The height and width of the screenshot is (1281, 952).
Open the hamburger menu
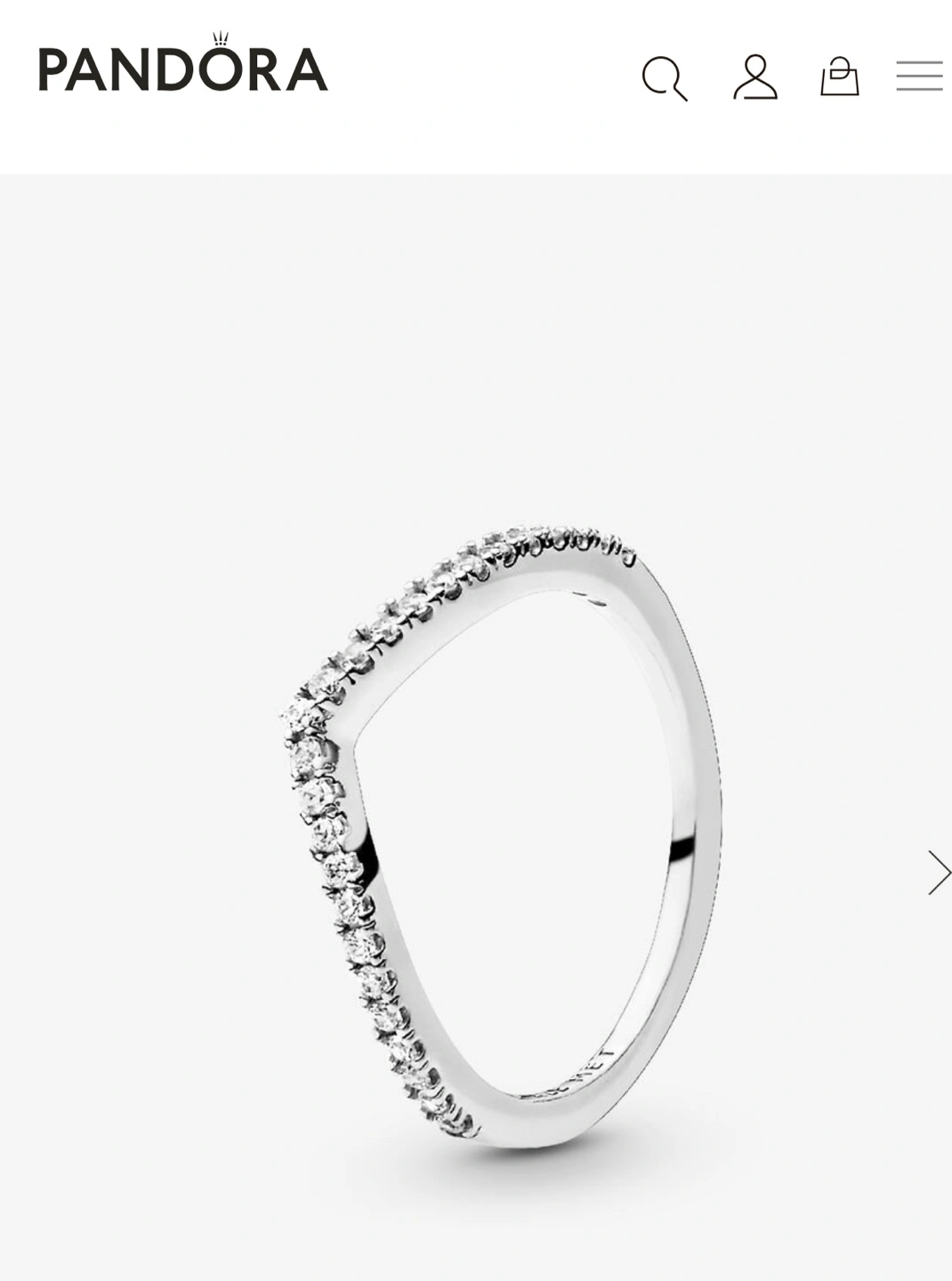[x=919, y=77]
